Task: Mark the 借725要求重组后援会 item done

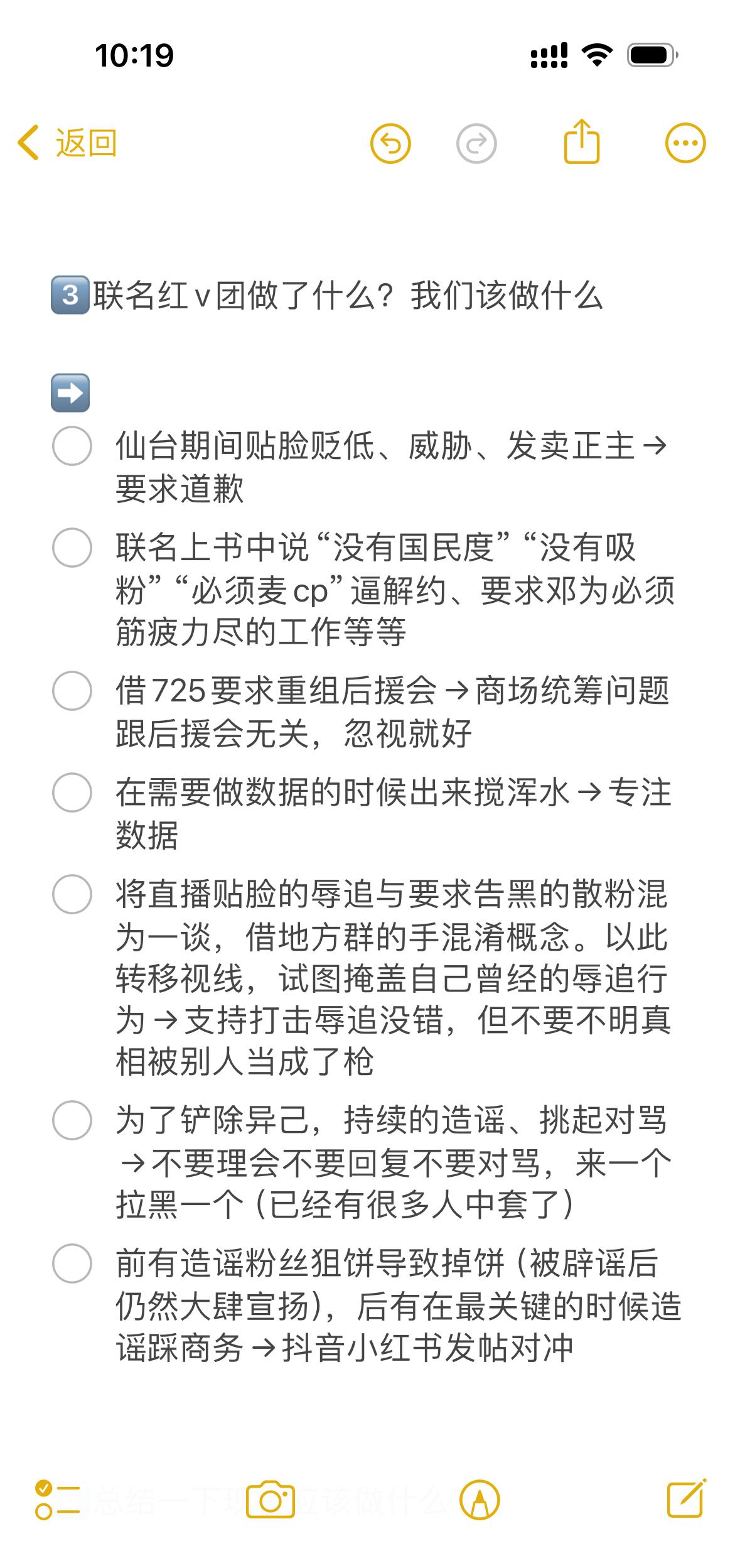Action: (x=72, y=691)
